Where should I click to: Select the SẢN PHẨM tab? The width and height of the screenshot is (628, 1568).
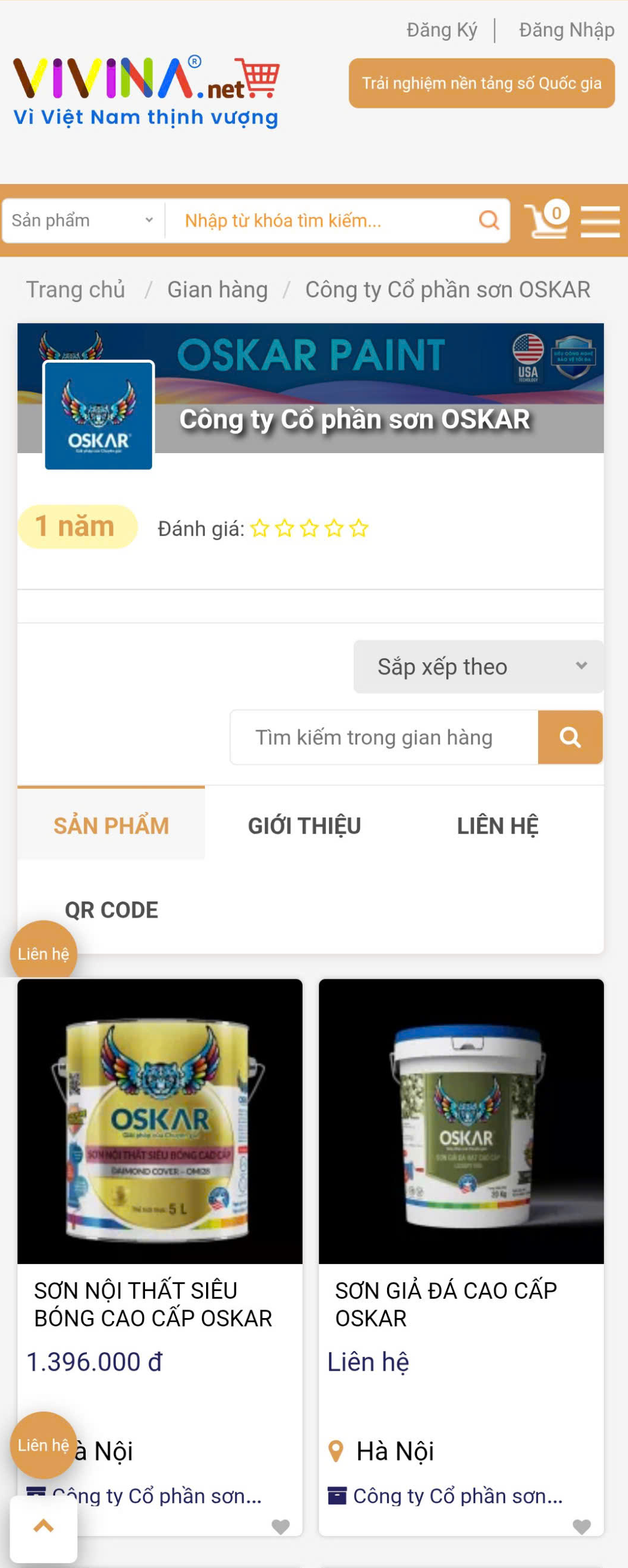111,825
